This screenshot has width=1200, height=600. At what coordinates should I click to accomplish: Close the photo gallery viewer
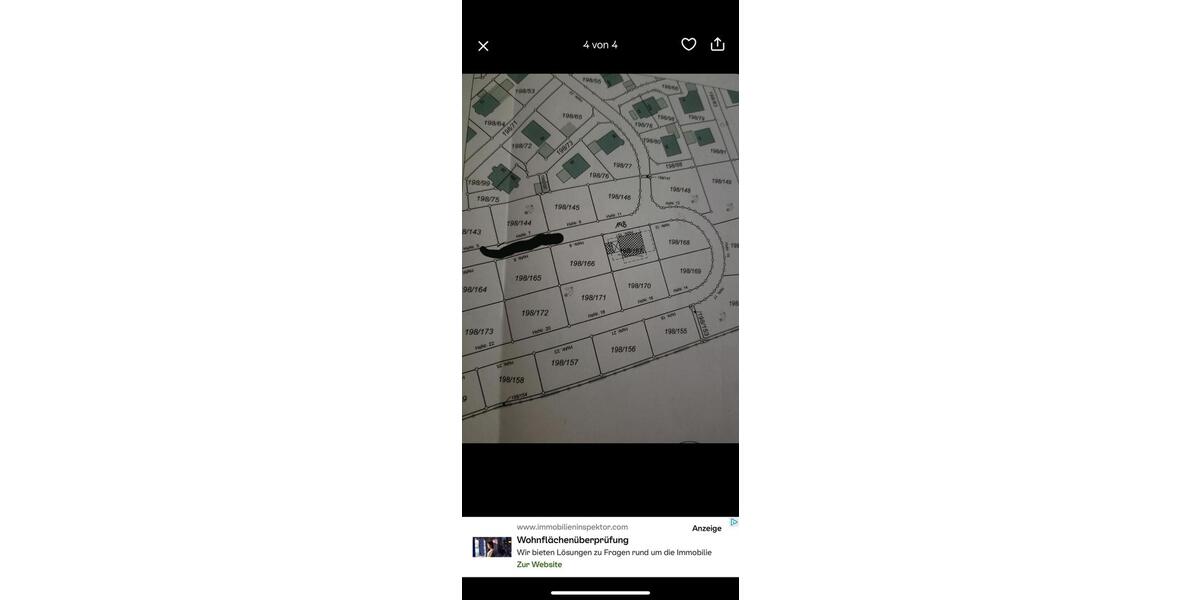[x=483, y=46]
